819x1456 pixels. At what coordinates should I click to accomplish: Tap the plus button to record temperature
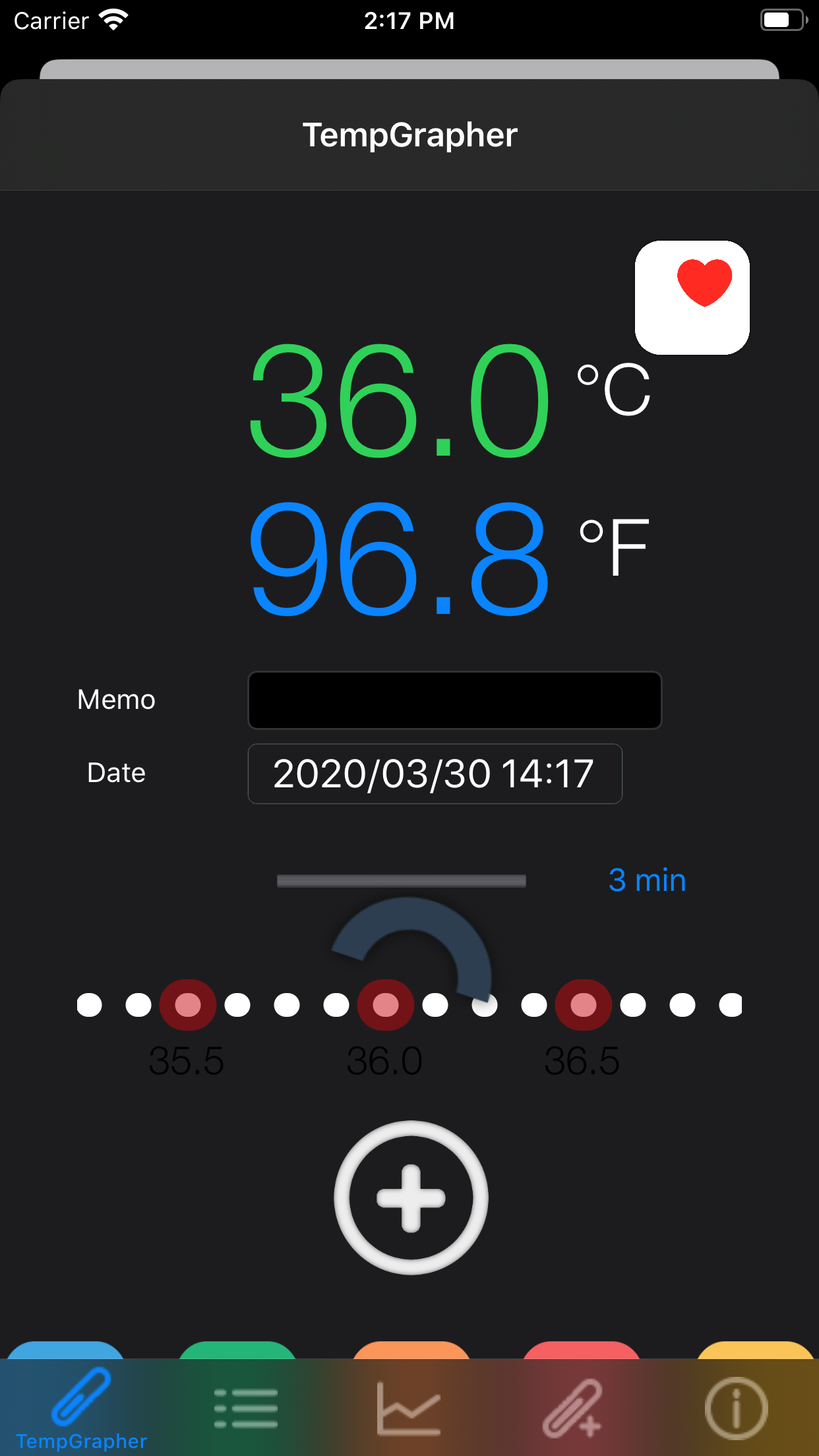click(x=409, y=1198)
